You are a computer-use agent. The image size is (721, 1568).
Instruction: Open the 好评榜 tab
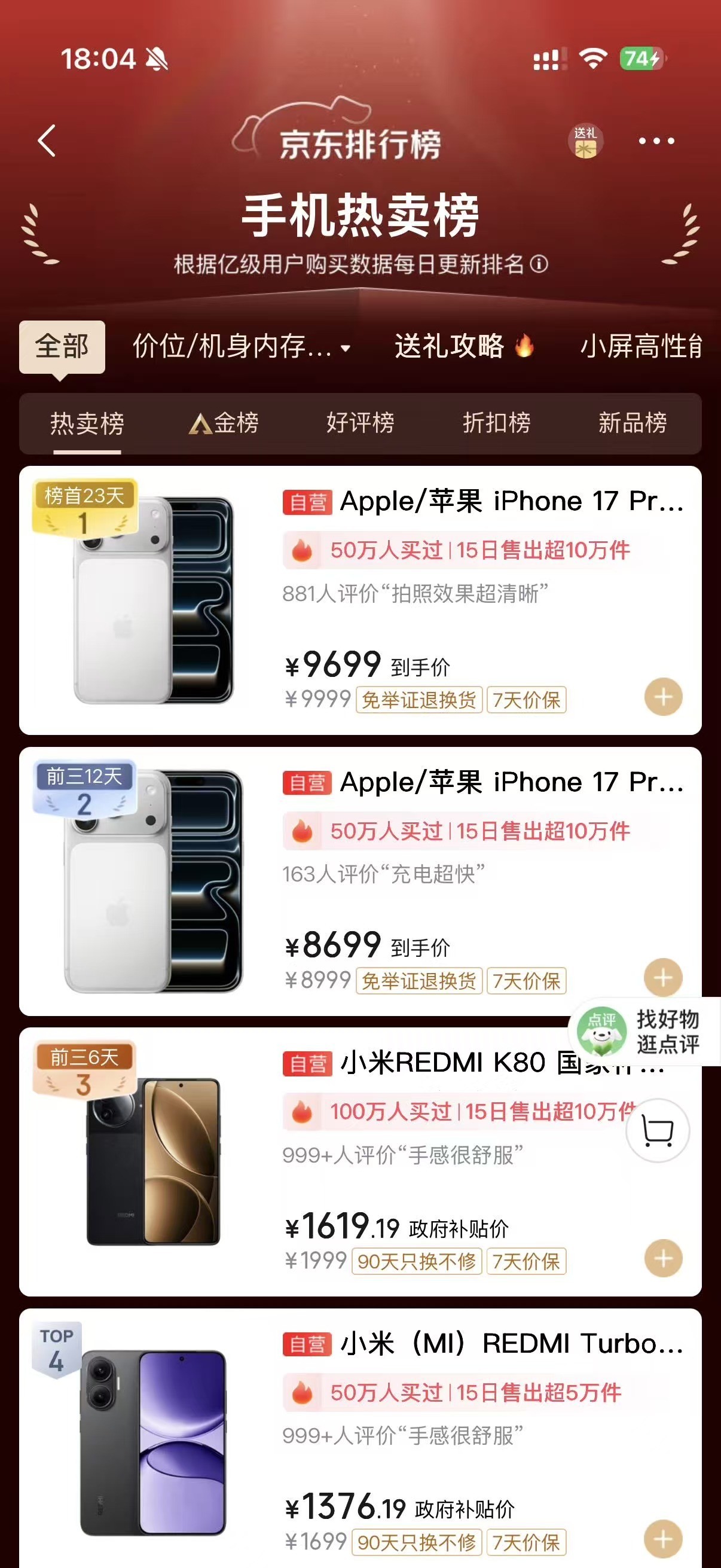click(x=360, y=423)
